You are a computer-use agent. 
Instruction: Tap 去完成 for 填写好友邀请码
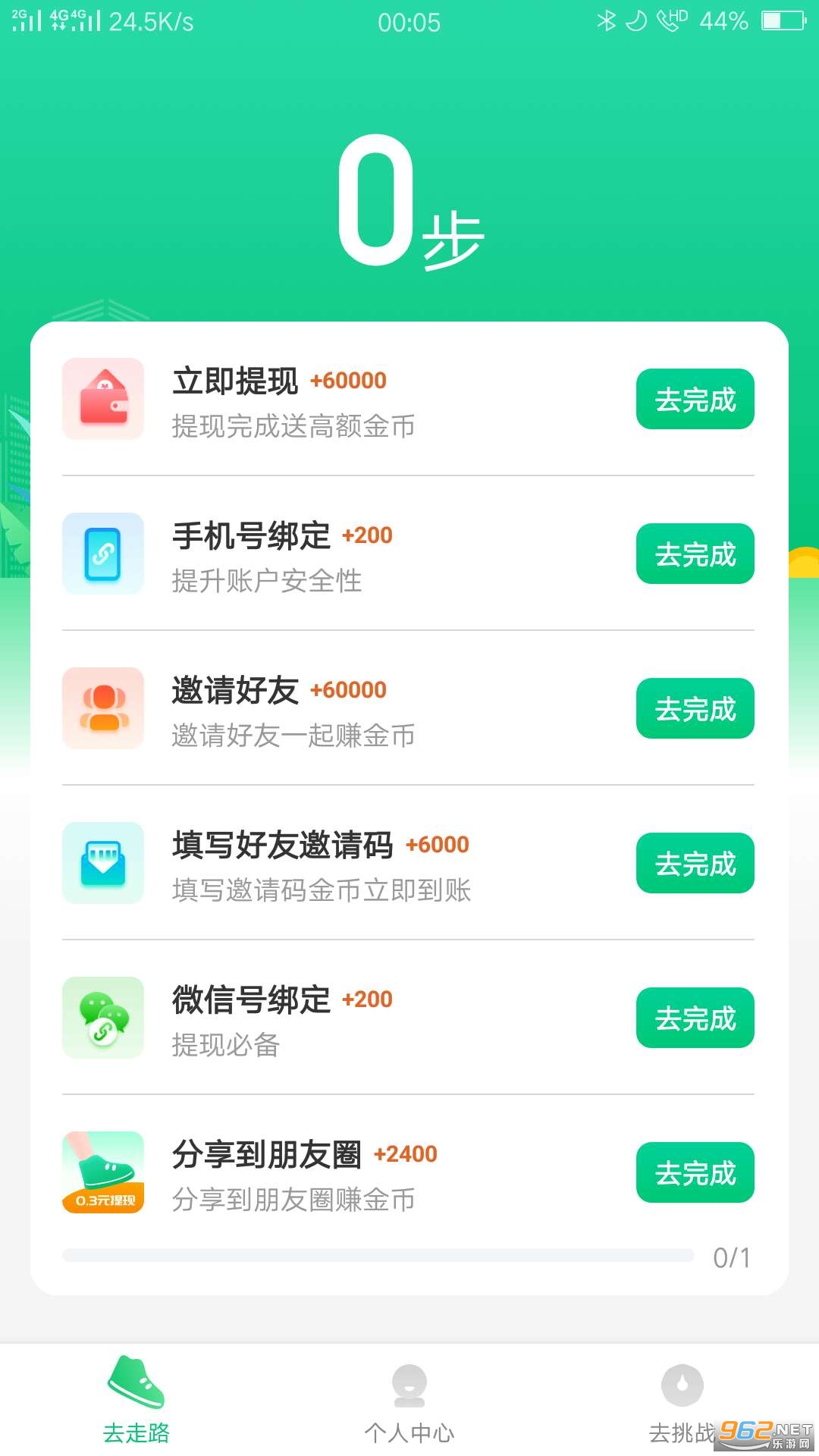click(695, 863)
